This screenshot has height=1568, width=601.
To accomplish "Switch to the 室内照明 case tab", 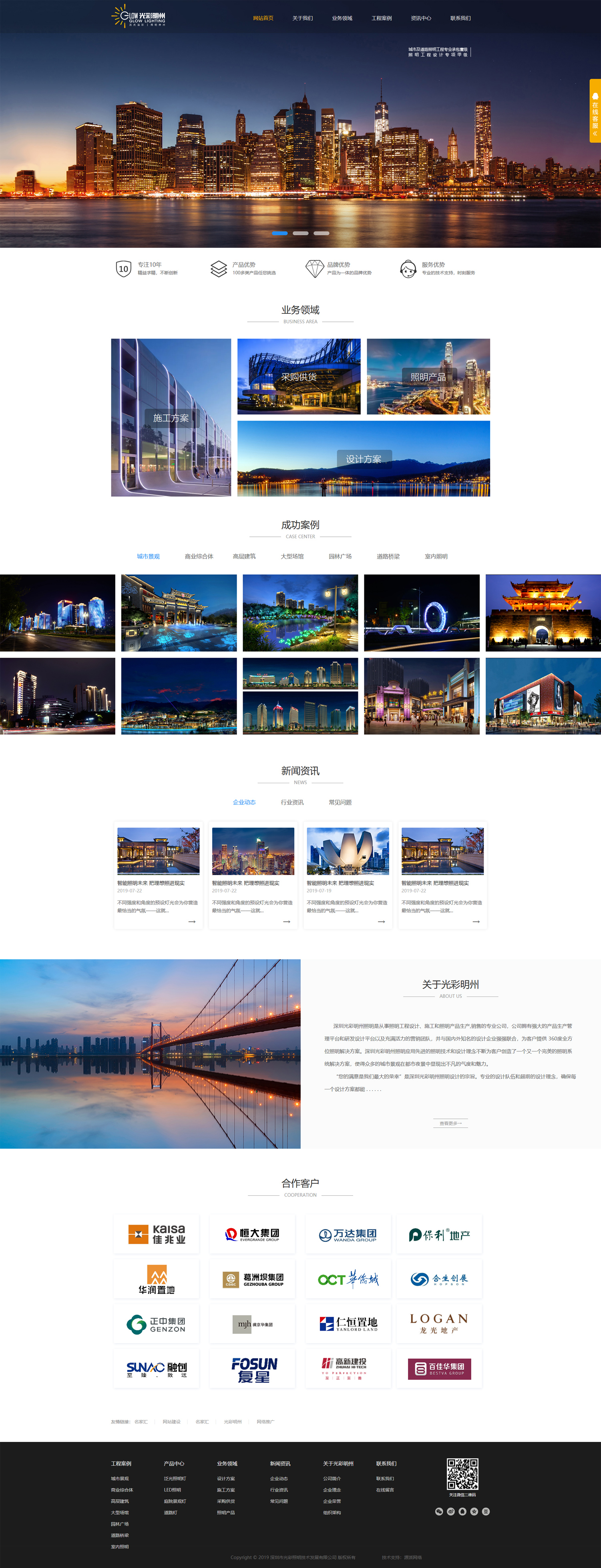I will coord(436,556).
